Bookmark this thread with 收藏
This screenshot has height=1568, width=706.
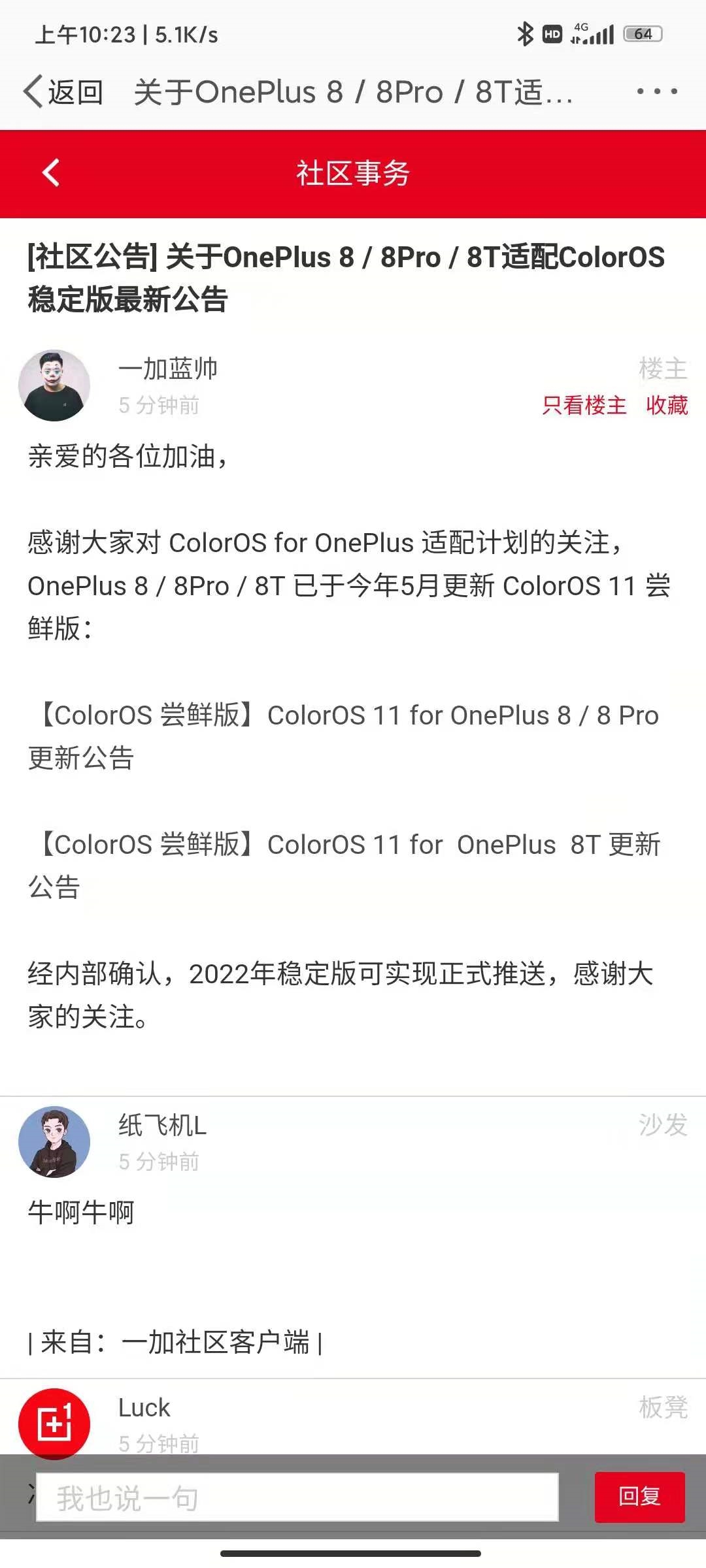point(667,405)
